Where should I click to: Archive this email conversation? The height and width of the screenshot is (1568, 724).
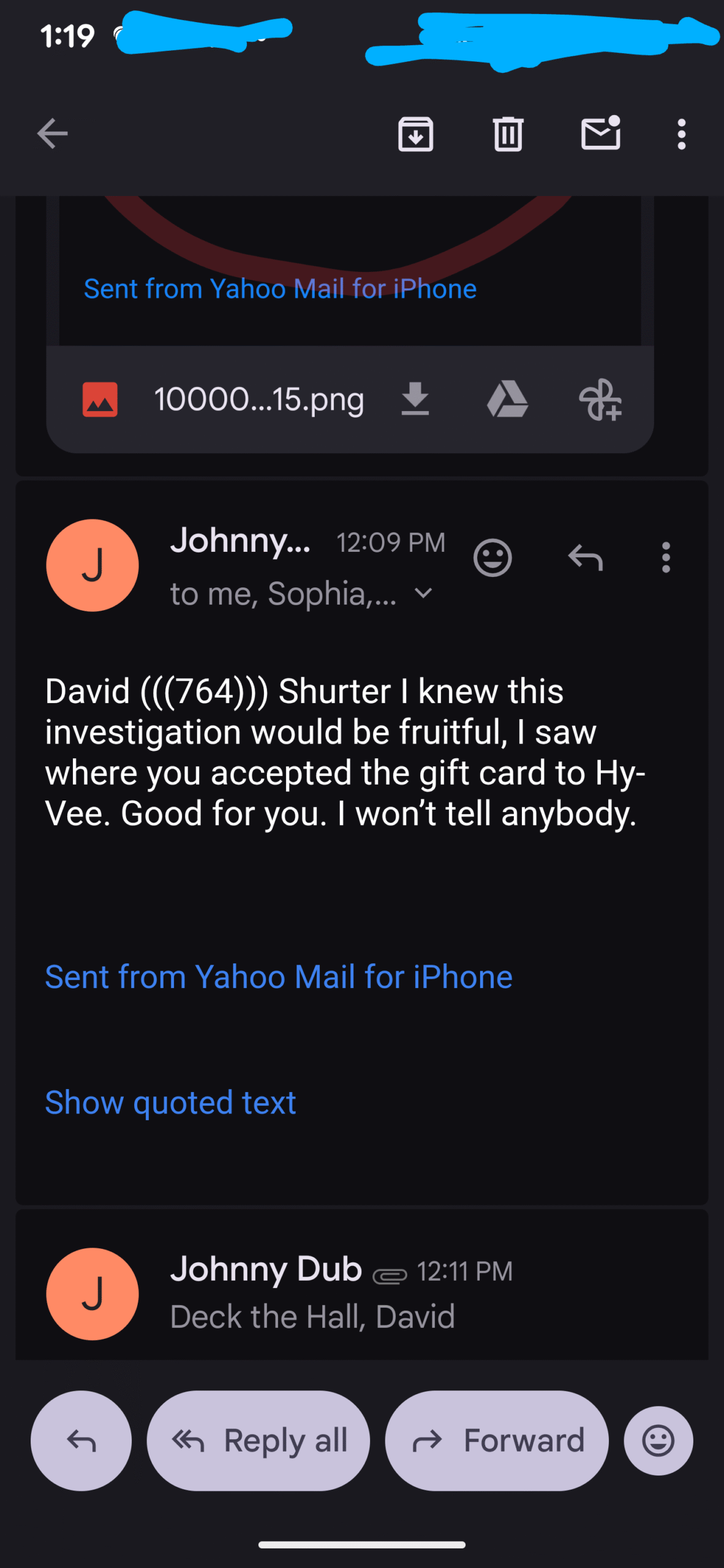[416, 134]
